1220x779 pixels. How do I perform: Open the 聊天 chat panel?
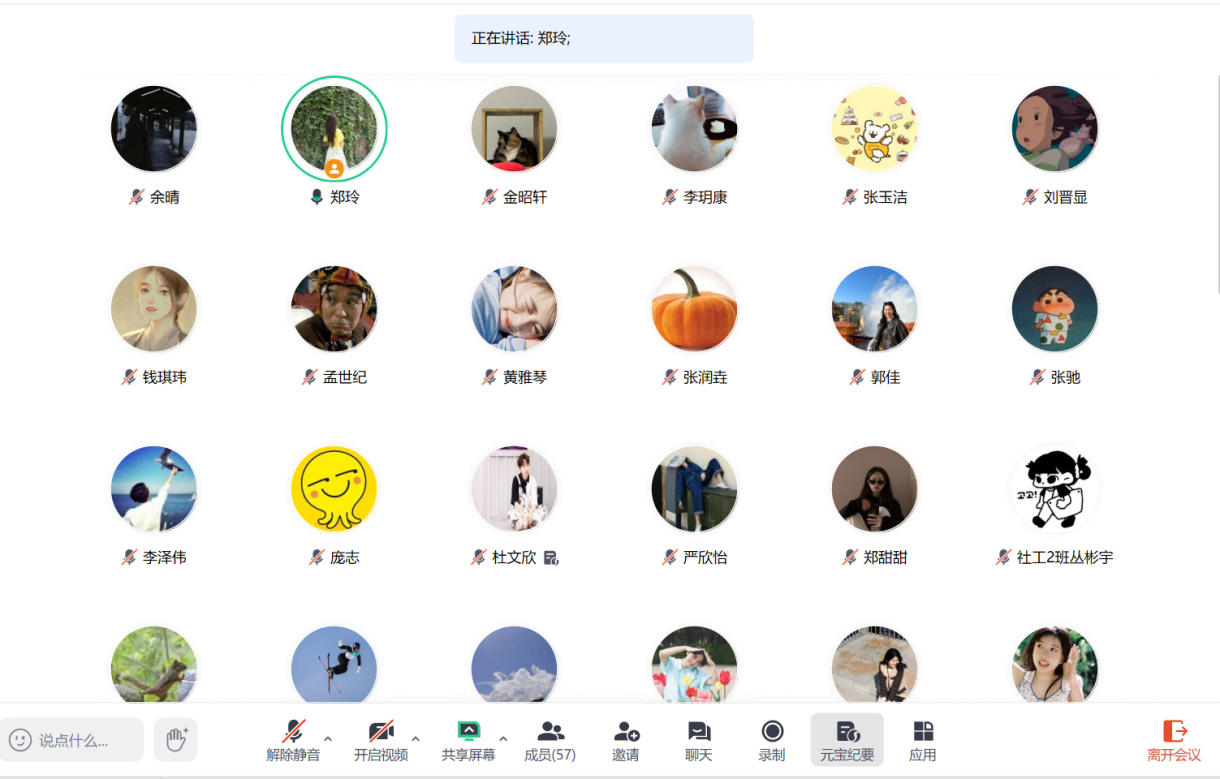tap(699, 739)
